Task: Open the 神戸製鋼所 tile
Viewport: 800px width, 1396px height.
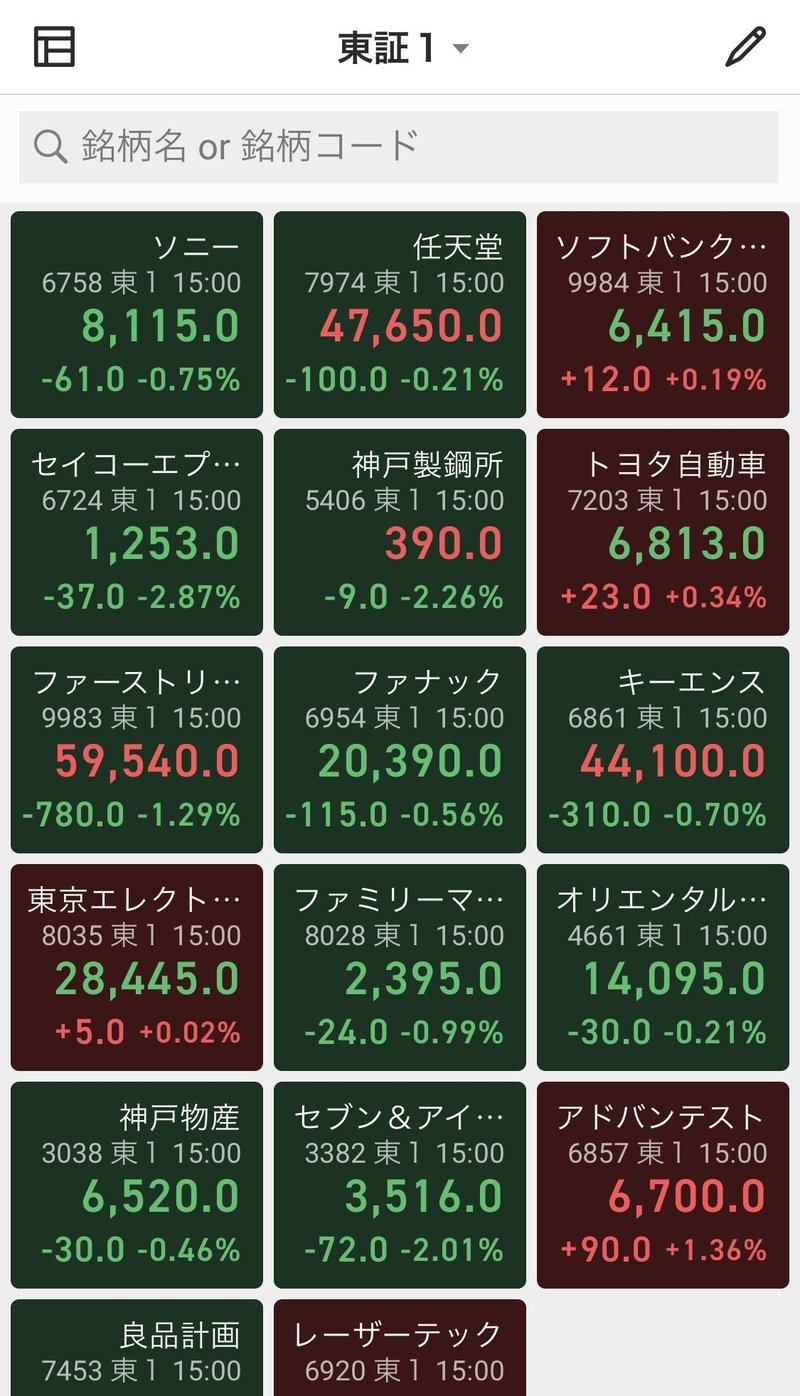Action: (x=399, y=530)
